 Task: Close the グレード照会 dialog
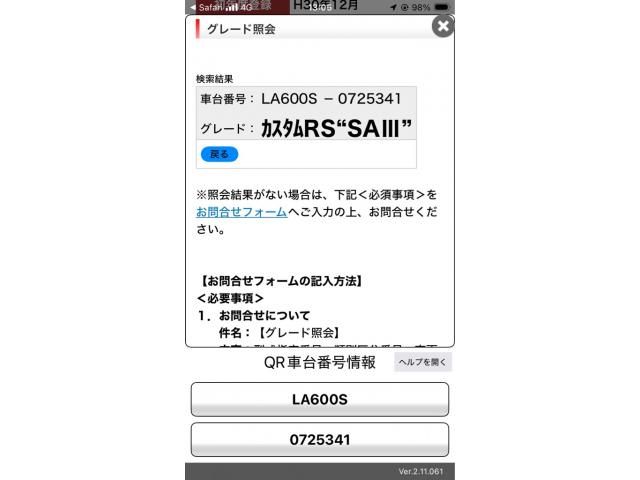point(442,27)
